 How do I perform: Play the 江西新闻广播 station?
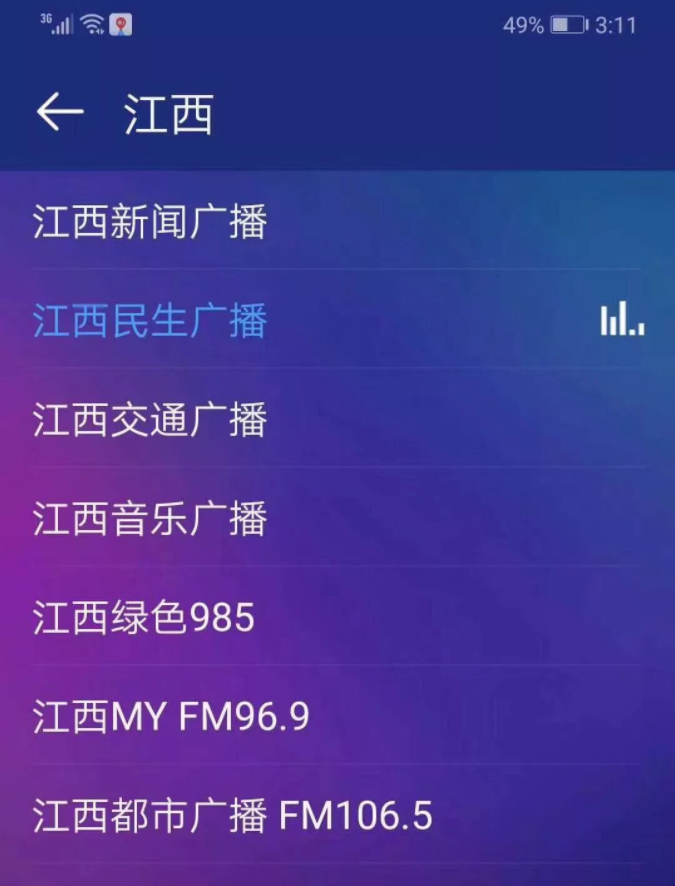point(150,221)
